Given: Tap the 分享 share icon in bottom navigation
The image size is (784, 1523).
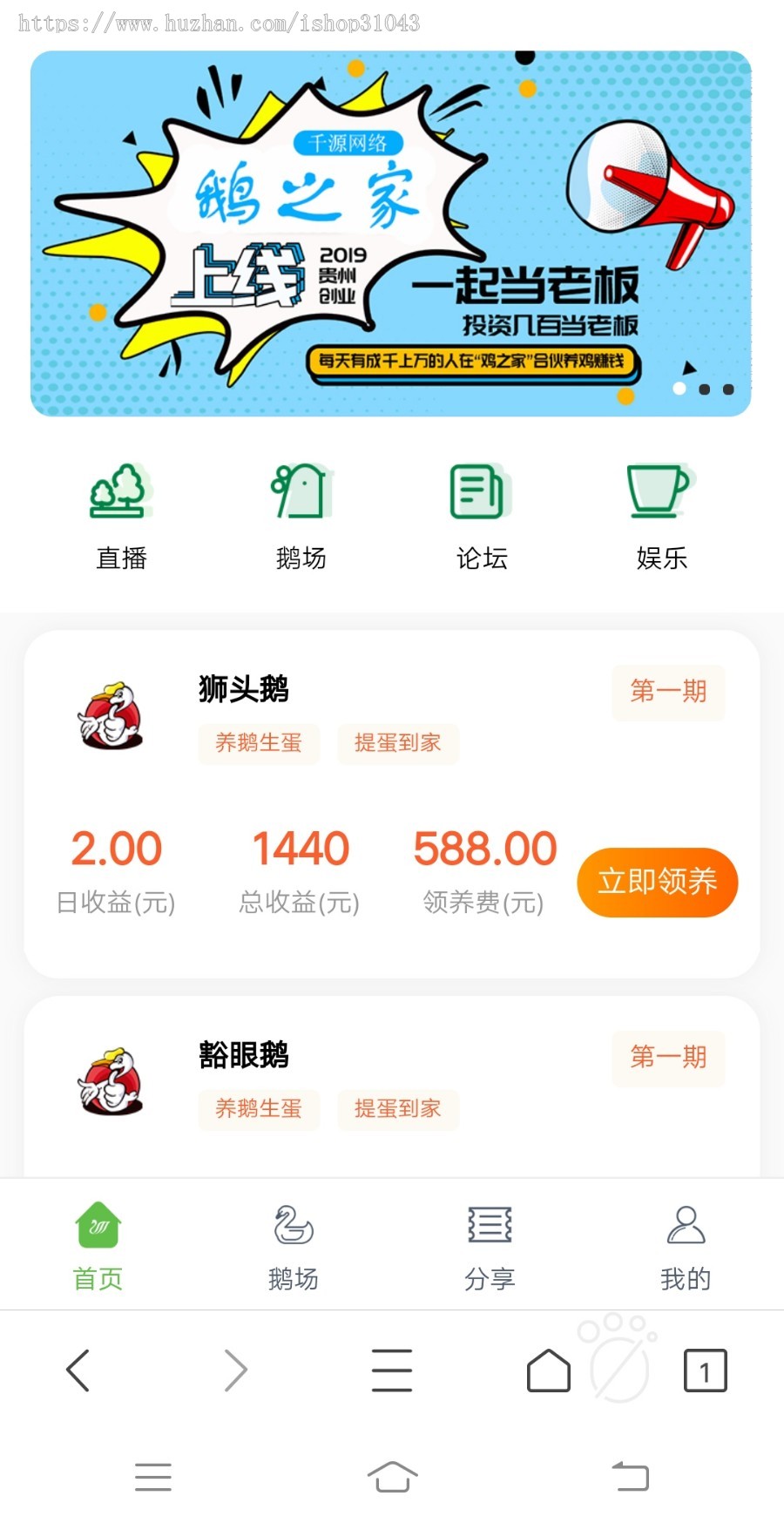Looking at the screenshot, I should pos(490,1223).
